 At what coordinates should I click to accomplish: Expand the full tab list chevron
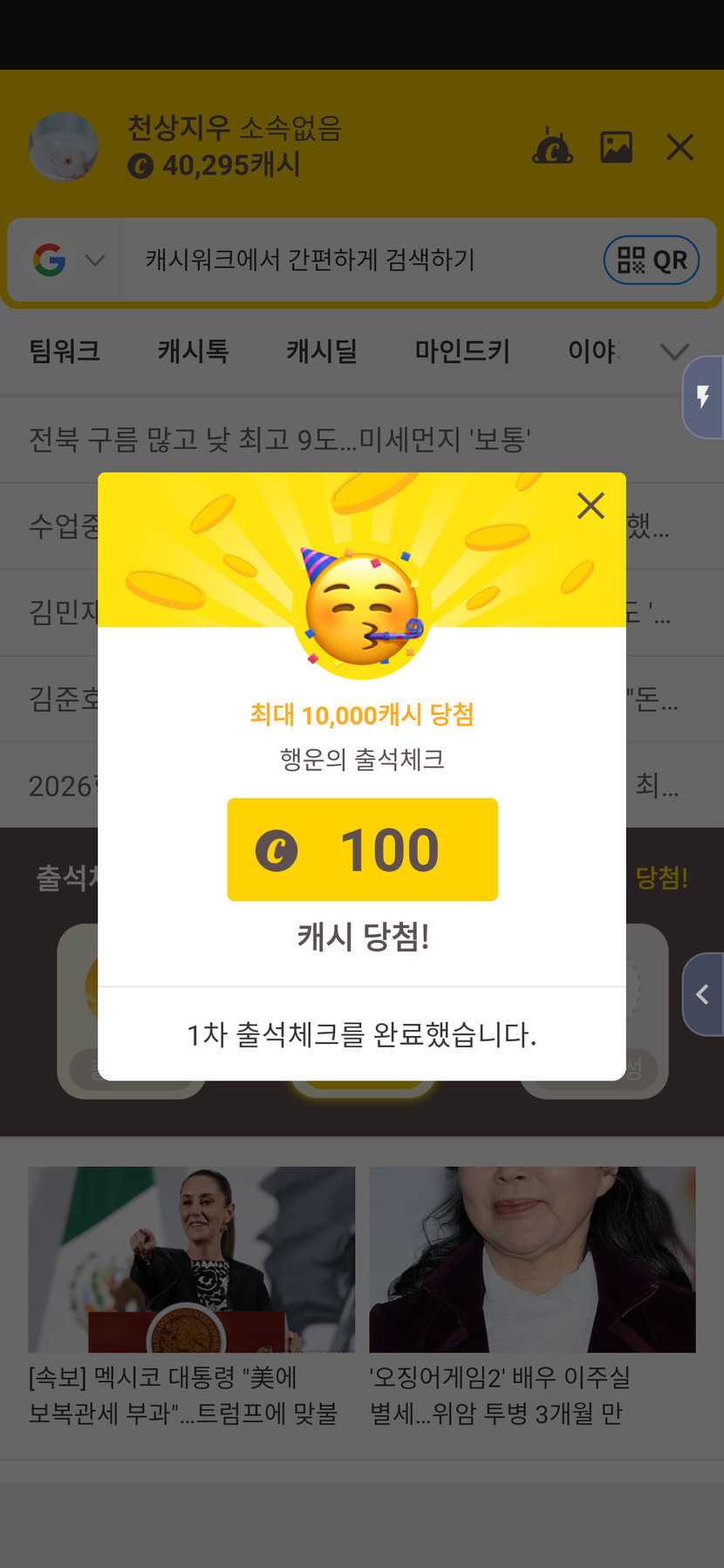[674, 351]
